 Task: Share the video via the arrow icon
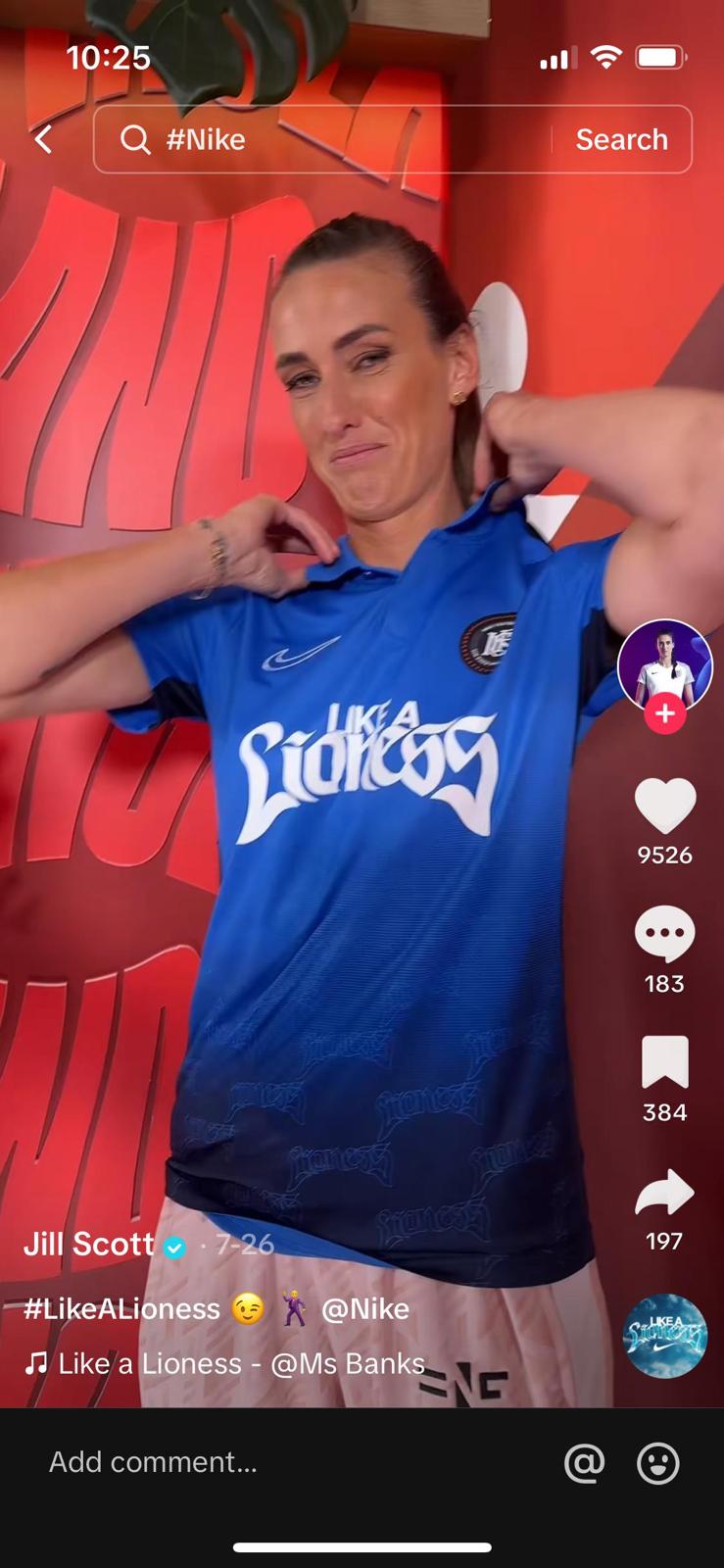pyautogui.click(x=664, y=1193)
